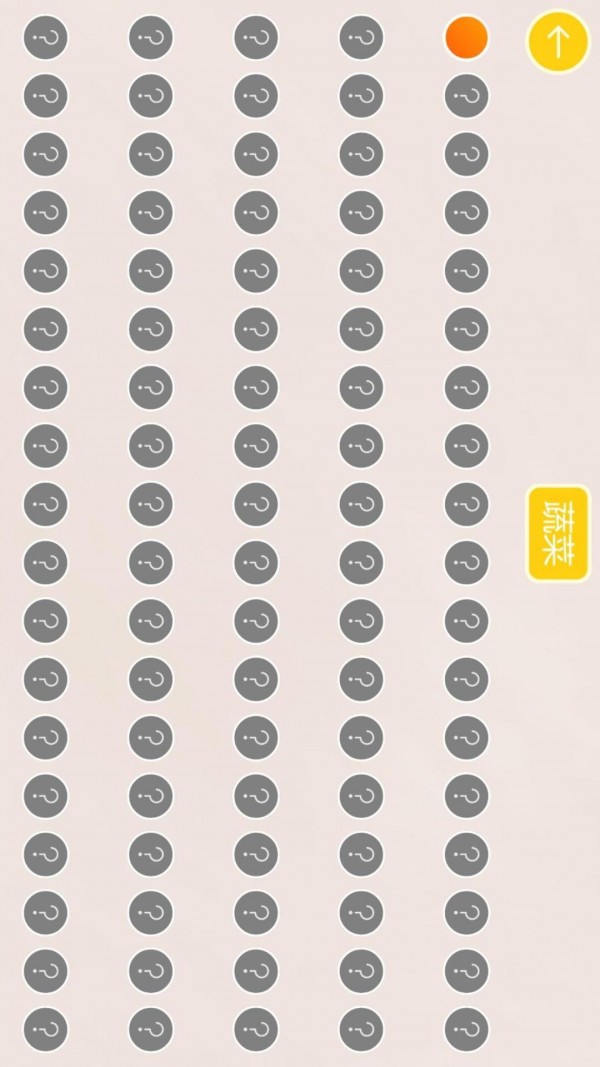This screenshot has width=600, height=1067.
Task: Open the unlocked orange level circle
Action: (x=466, y=38)
